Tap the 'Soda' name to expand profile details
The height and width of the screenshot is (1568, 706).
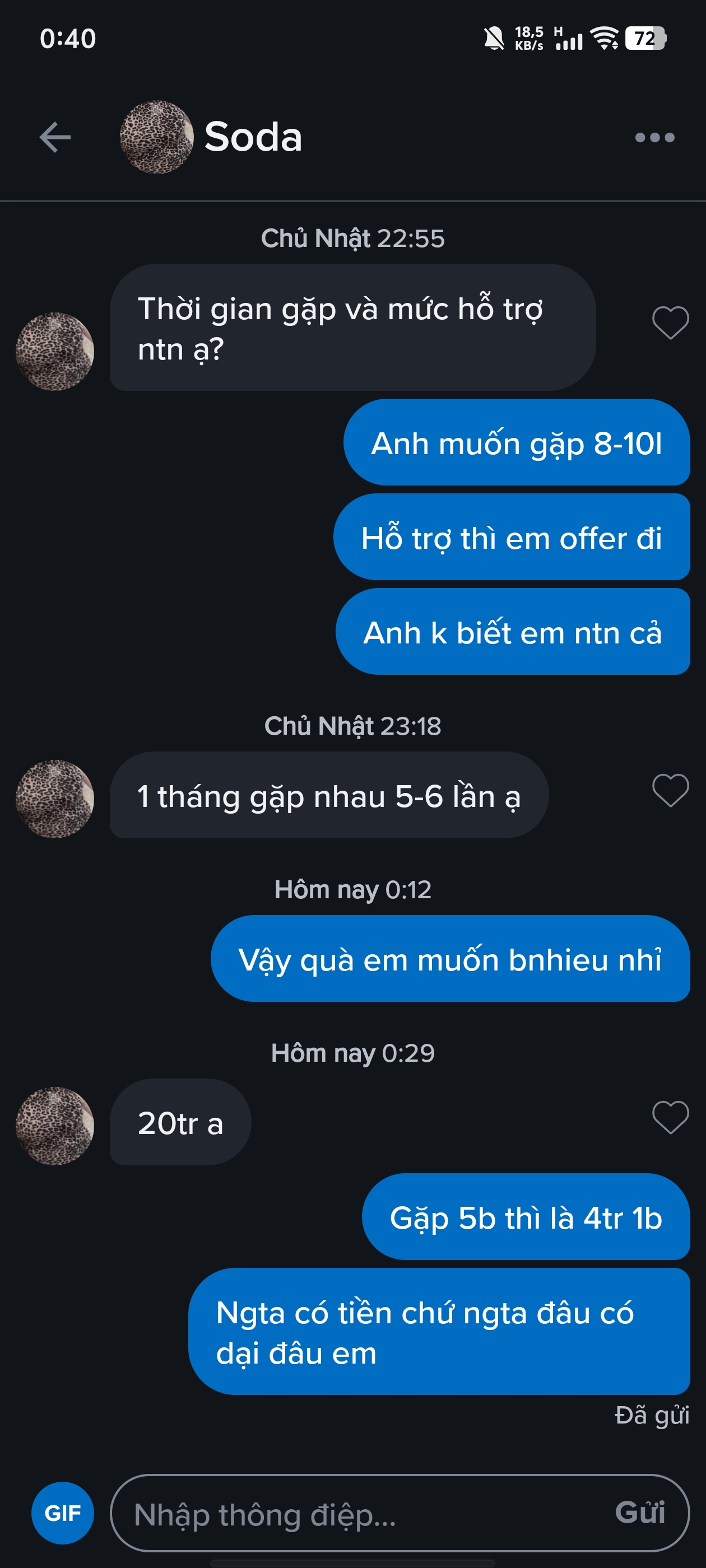tap(253, 136)
